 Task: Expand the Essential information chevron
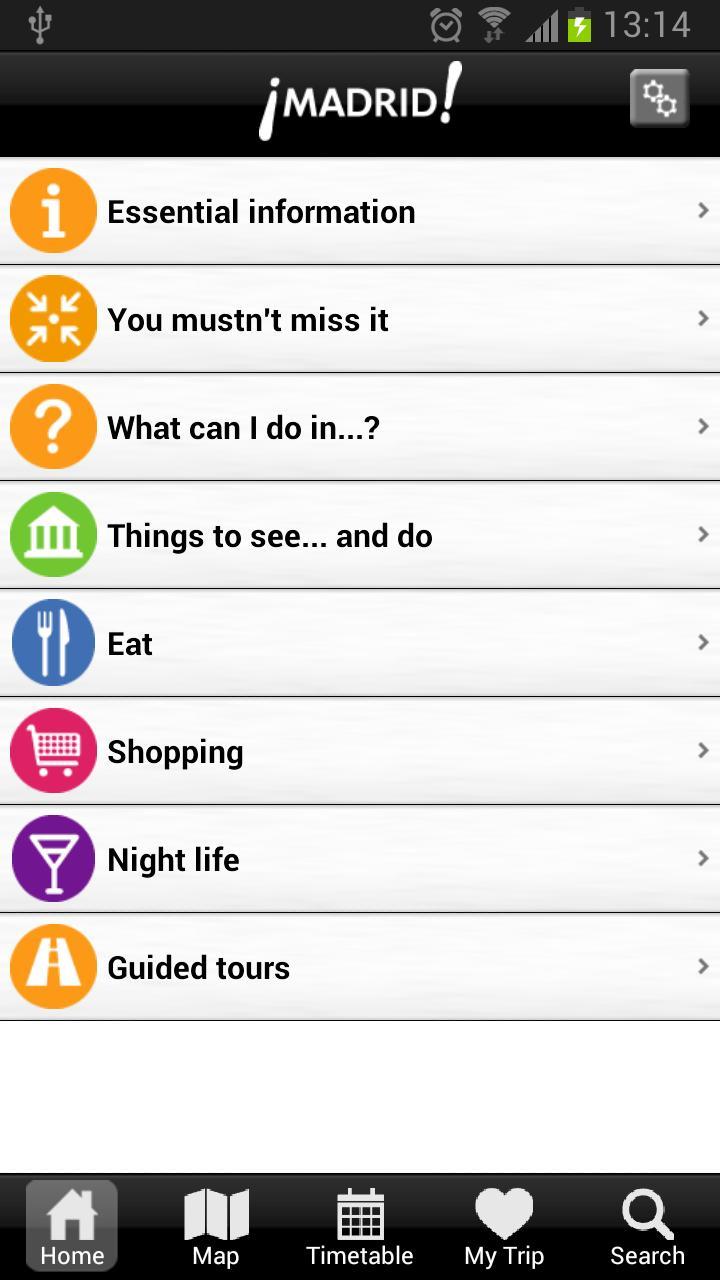tap(704, 211)
